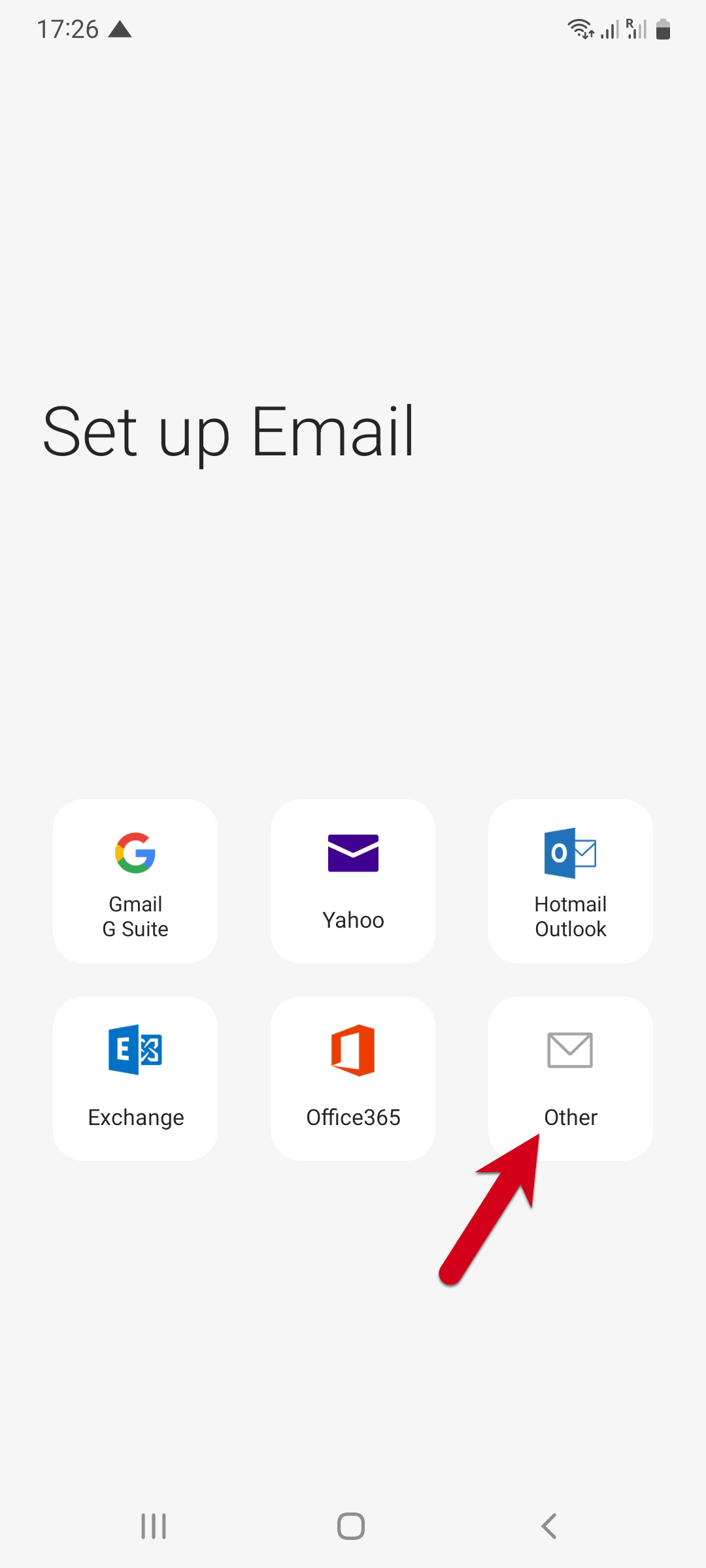Image resolution: width=706 pixels, height=1568 pixels.
Task: Open Gmail account setup
Action: pyautogui.click(x=135, y=880)
